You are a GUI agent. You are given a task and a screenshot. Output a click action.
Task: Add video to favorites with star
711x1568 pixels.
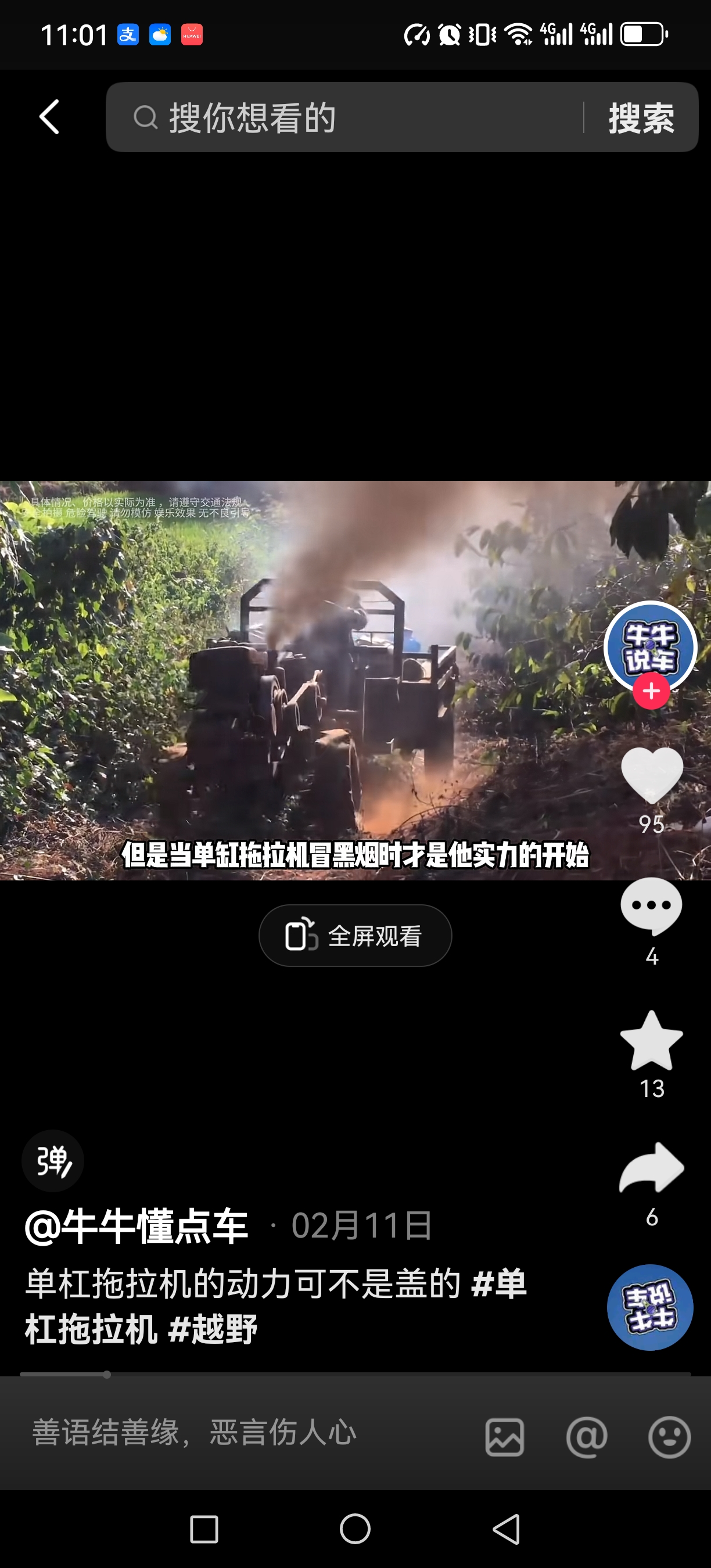tap(651, 1040)
